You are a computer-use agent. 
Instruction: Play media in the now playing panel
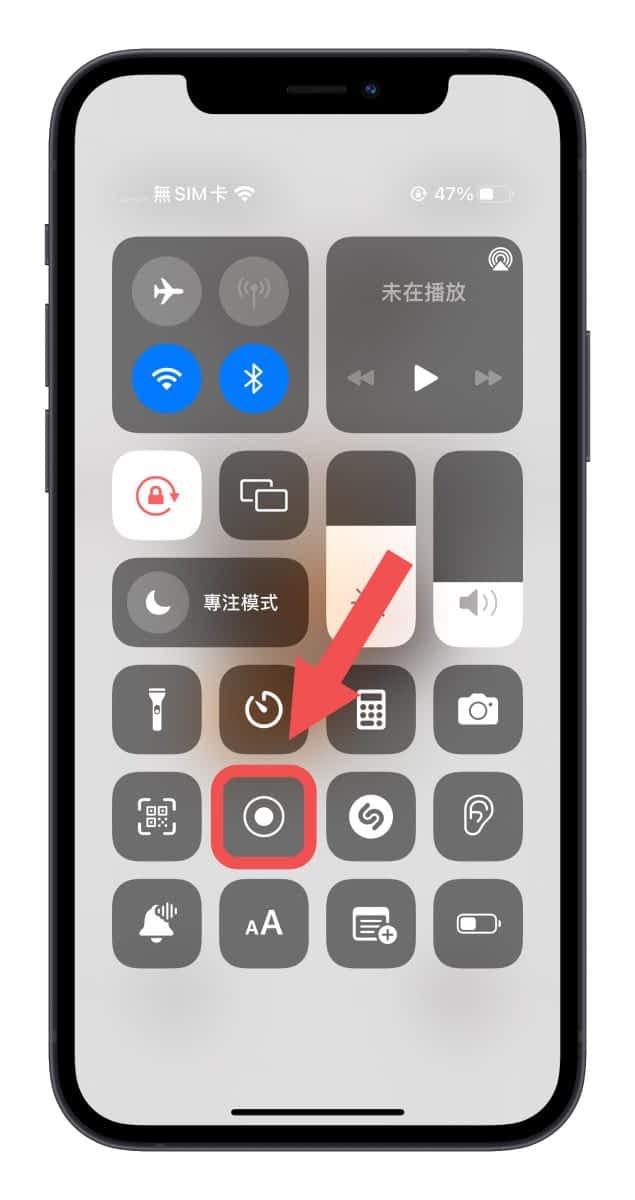click(426, 378)
